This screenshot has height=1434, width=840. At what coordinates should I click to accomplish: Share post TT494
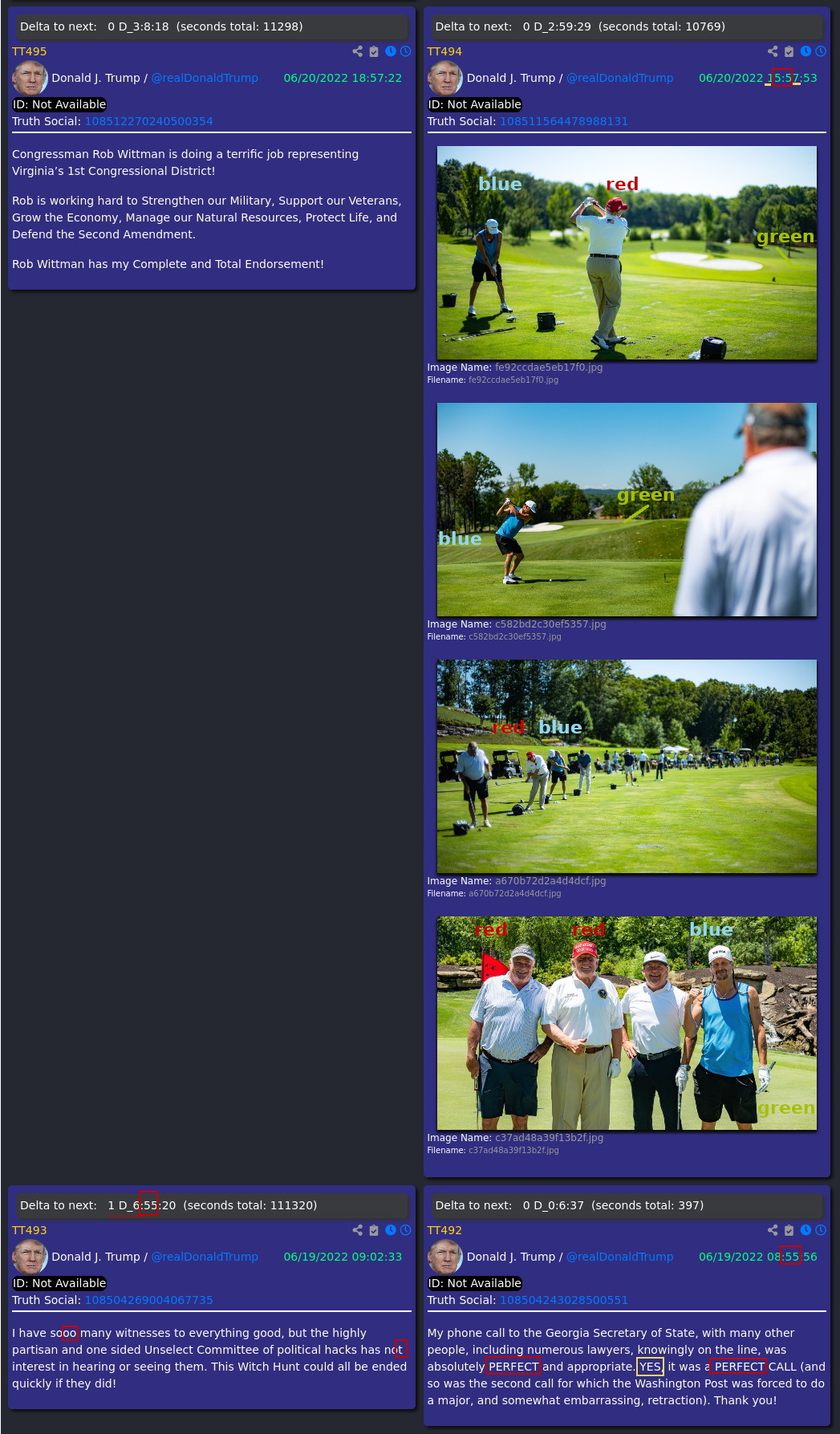click(773, 51)
